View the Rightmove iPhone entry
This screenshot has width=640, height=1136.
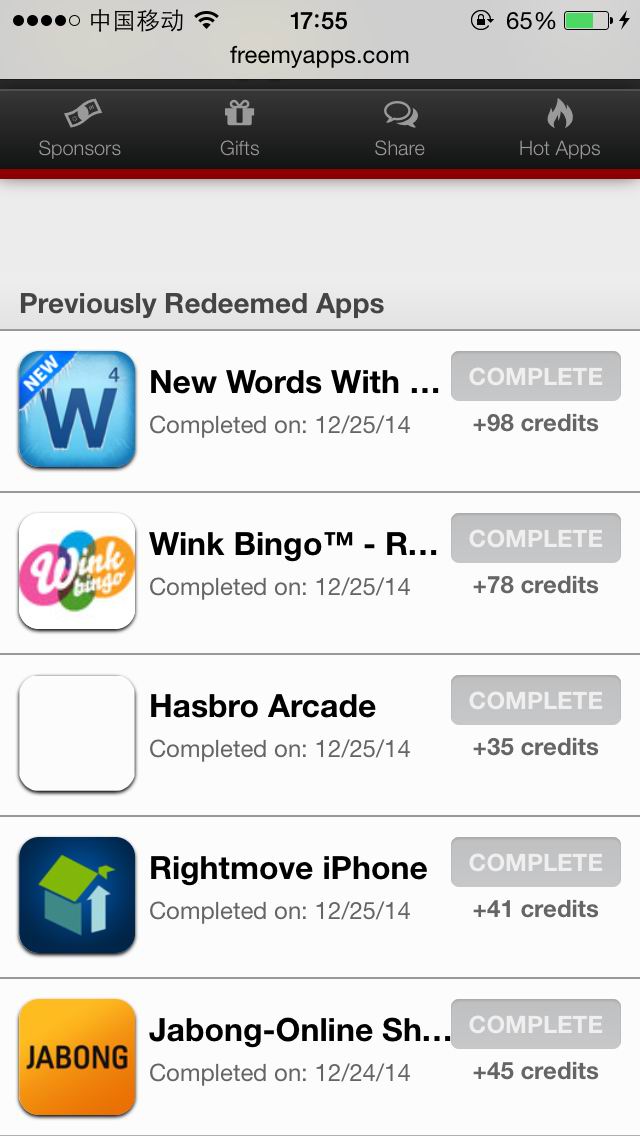pyautogui.click(x=320, y=897)
